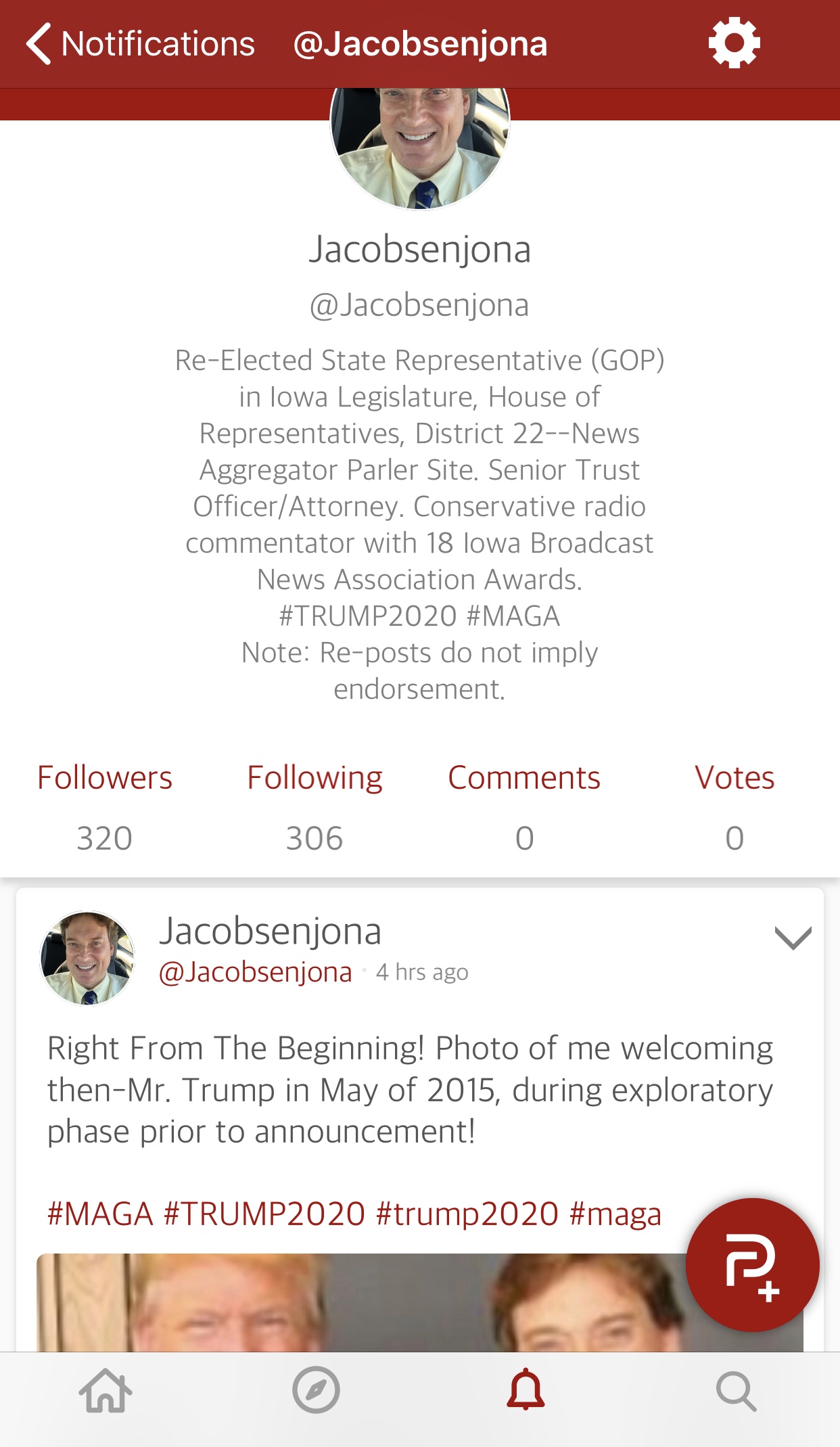View the Following list
The width and height of the screenshot is (840, 1447).
tap(314, 806)
